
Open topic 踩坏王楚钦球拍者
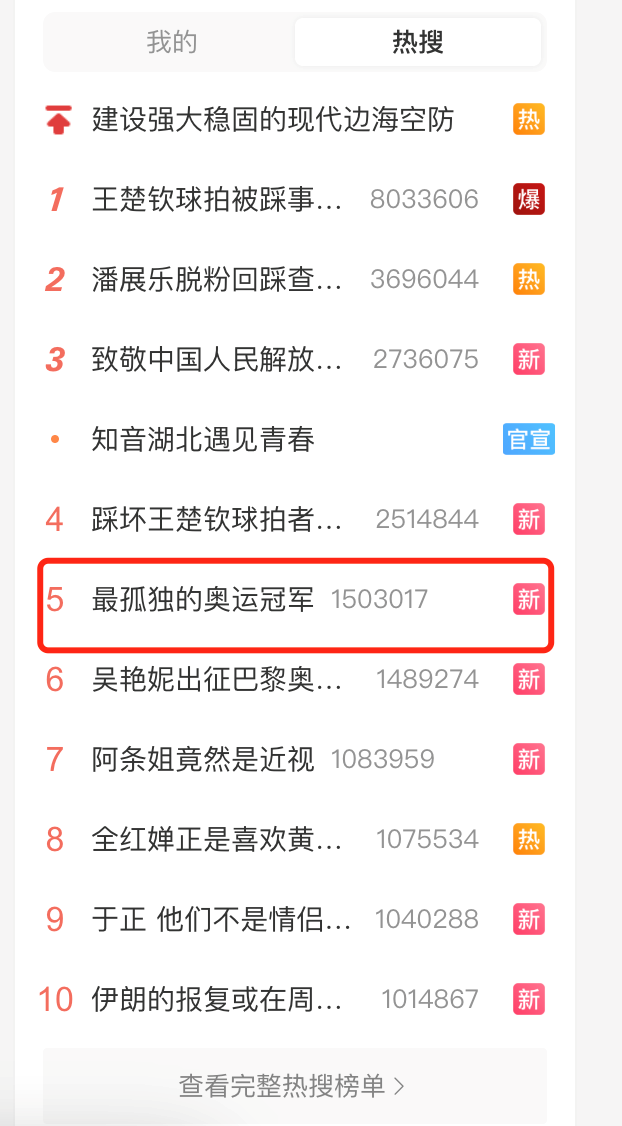point(217,519)
